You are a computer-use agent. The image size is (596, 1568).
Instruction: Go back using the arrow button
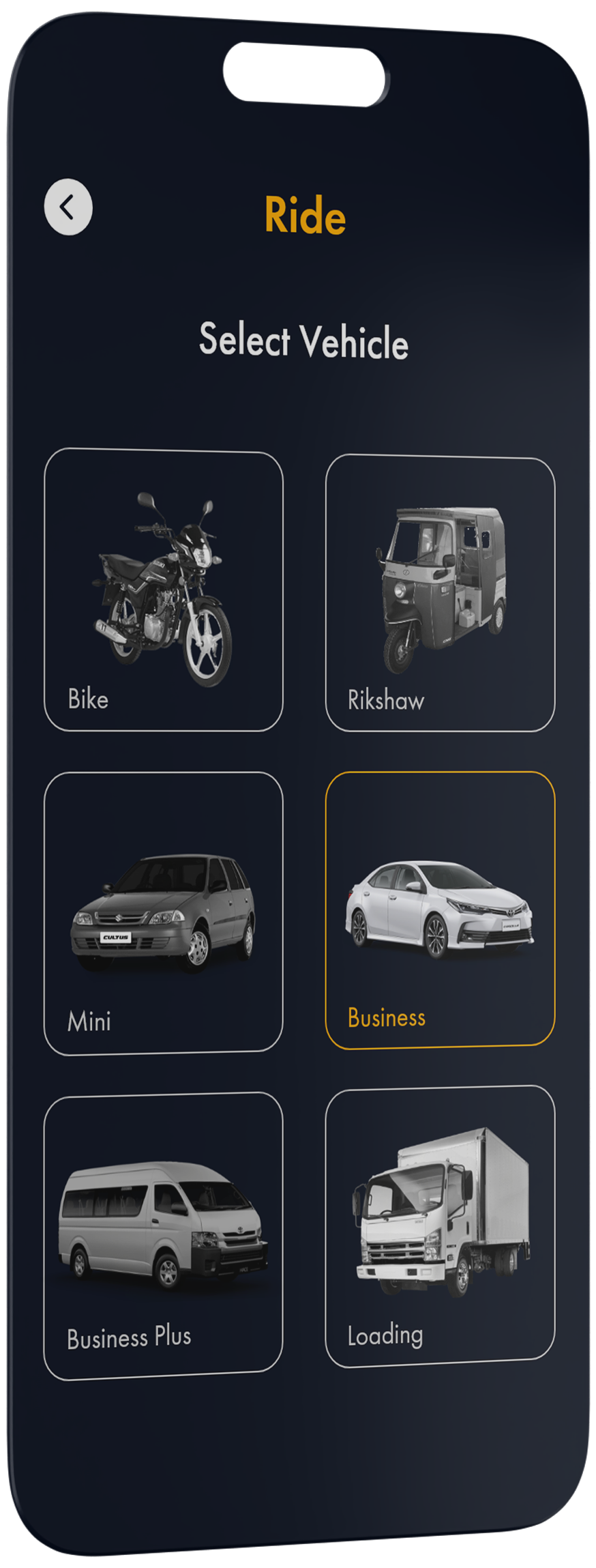point(68,207)
